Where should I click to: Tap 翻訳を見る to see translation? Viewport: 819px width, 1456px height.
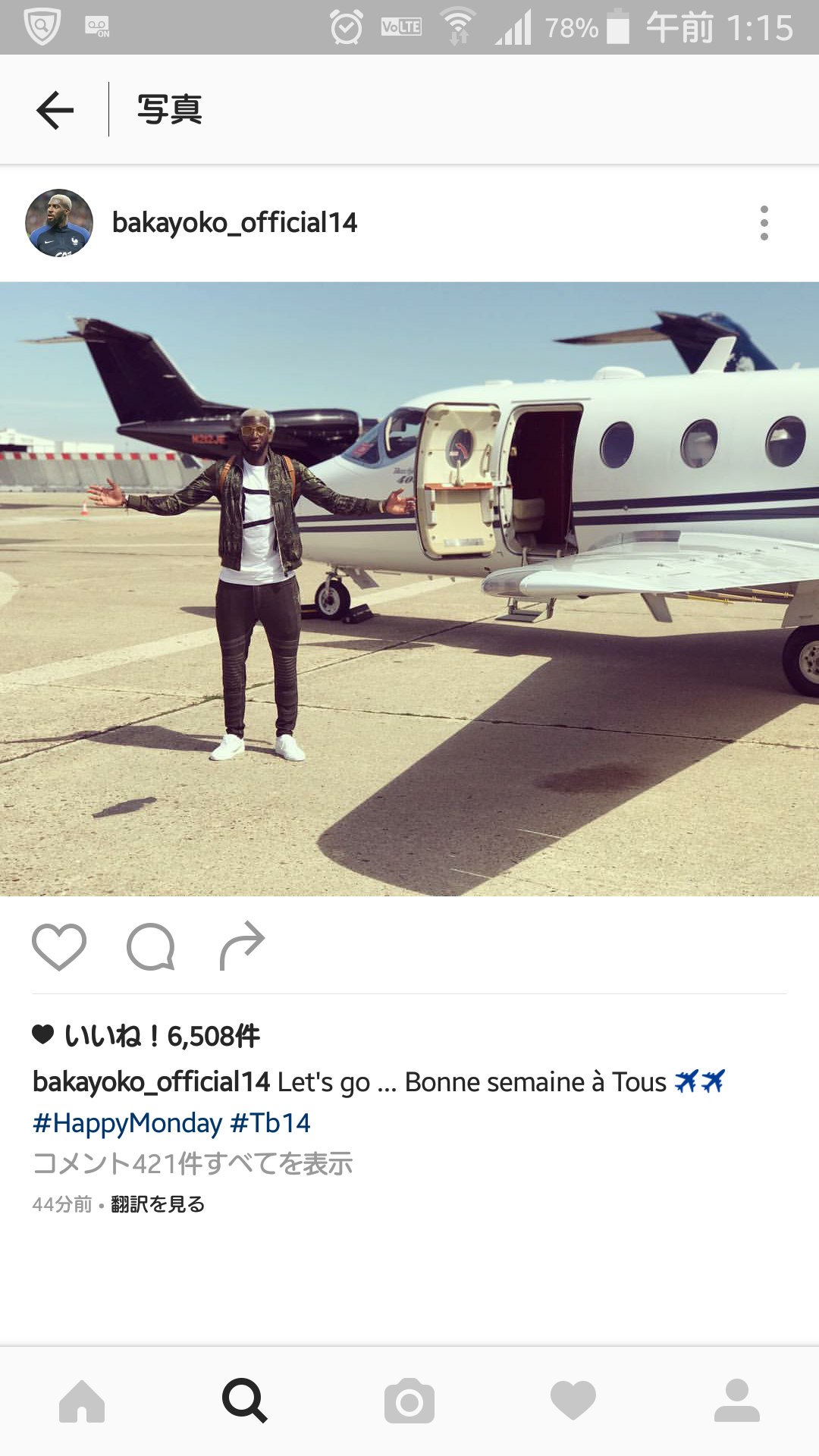(x=158, y=1204)
